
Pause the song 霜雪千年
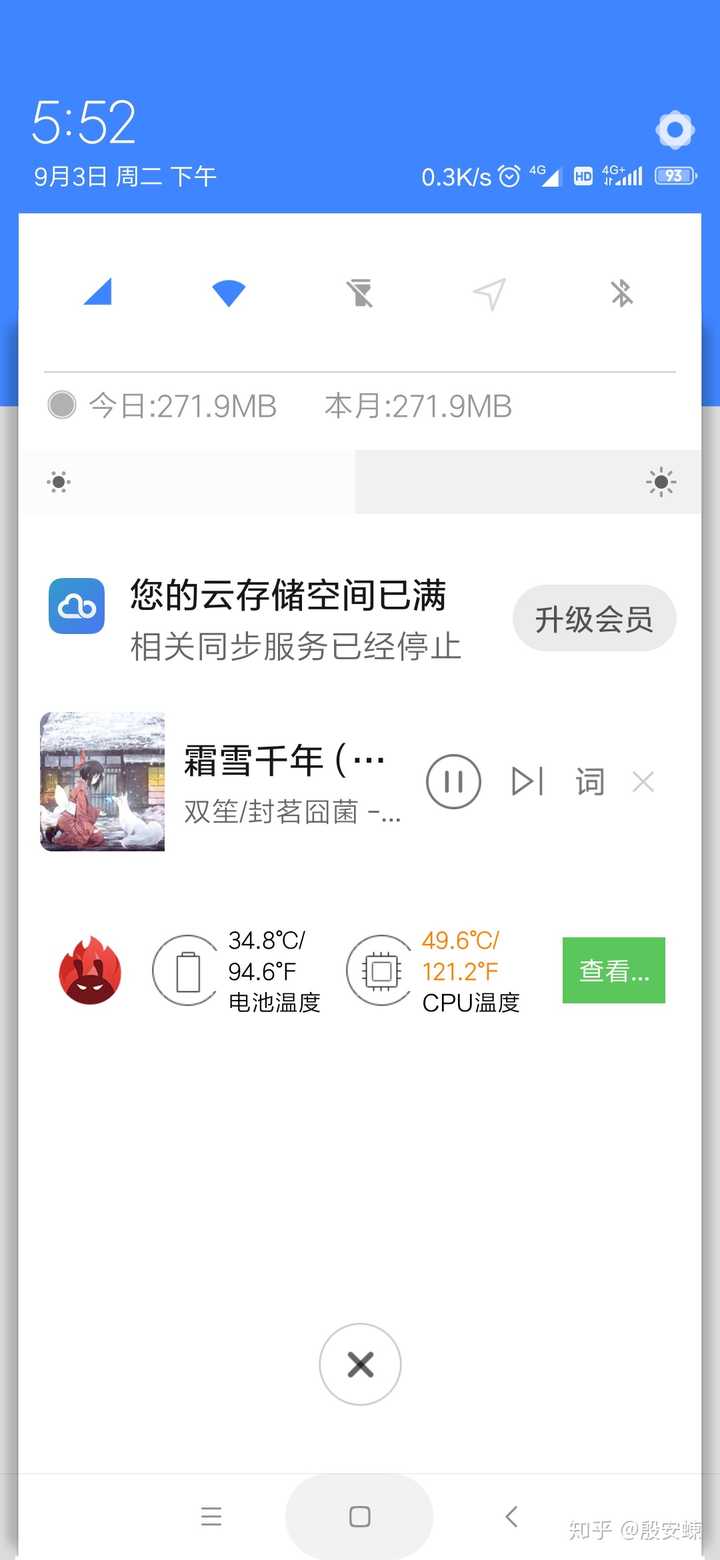(453, 781)
